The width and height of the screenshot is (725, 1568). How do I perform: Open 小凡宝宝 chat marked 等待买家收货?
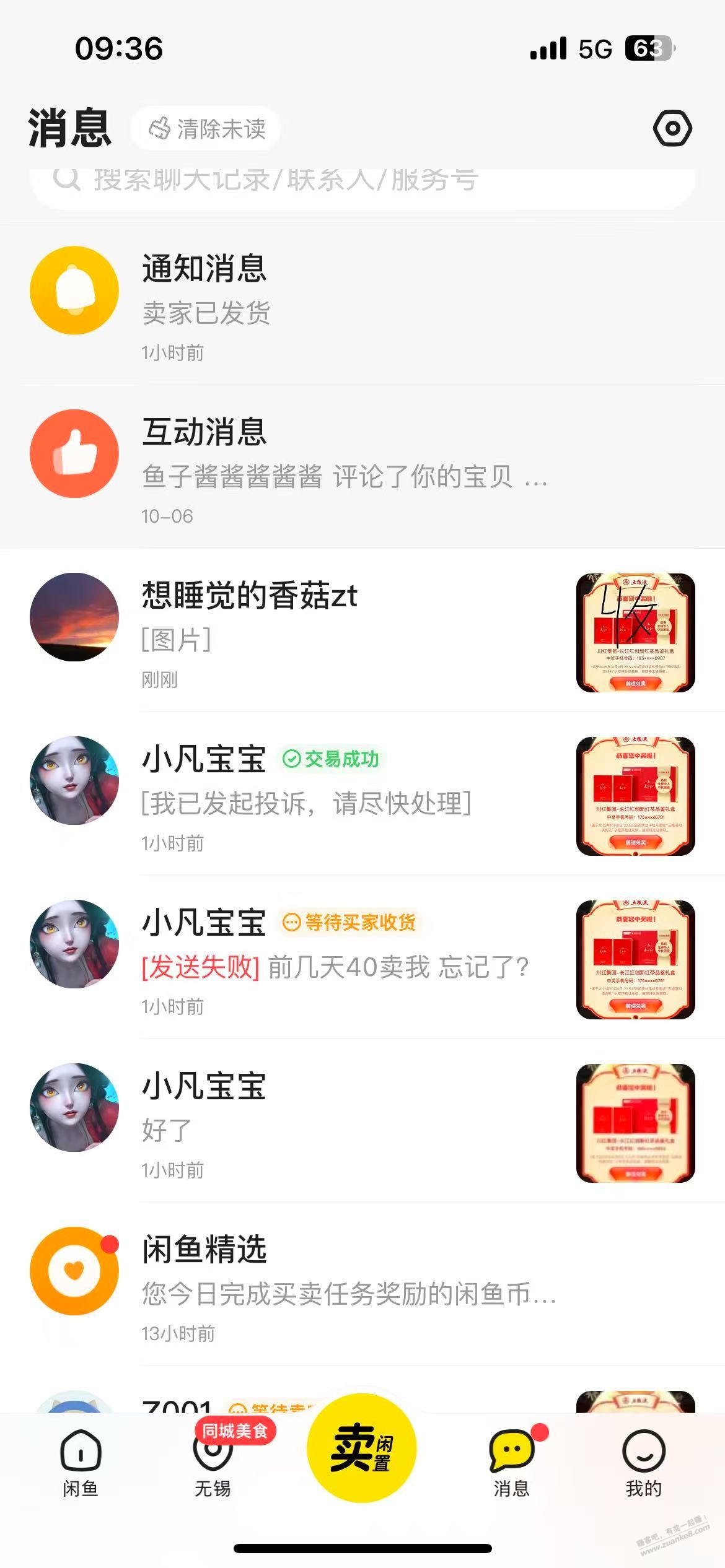(x=347, y=959)
